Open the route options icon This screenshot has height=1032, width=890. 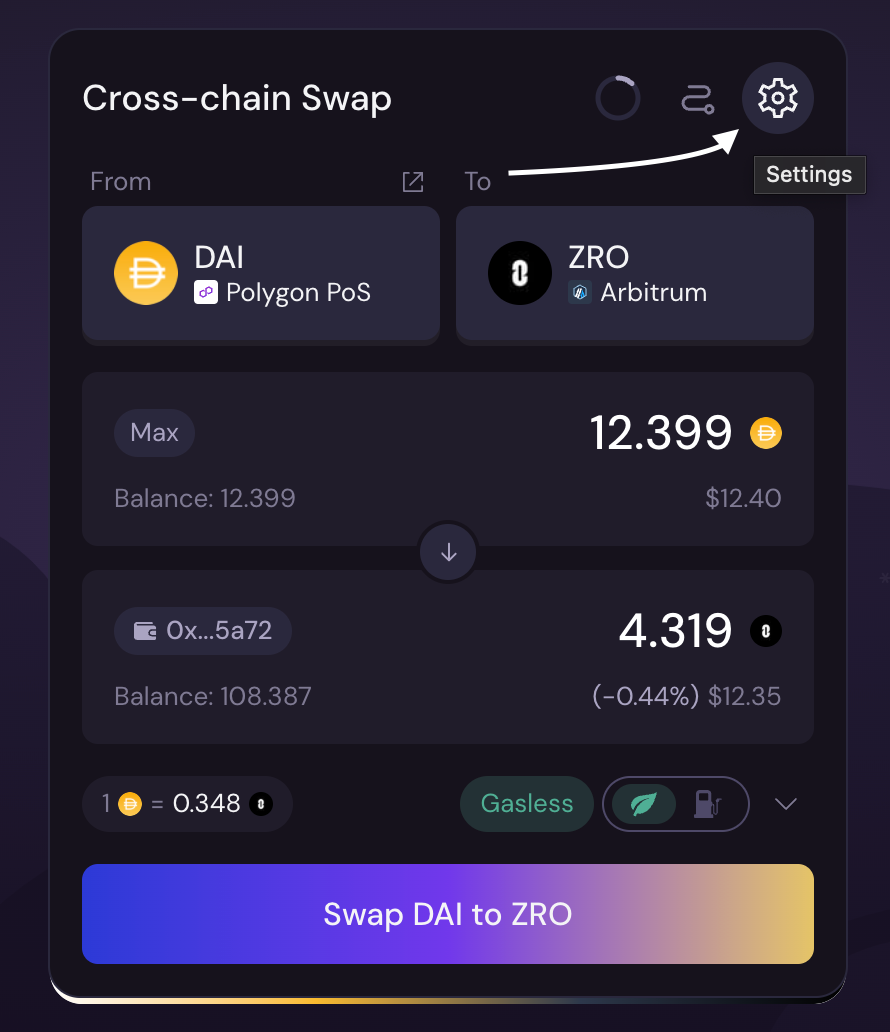tap(697, 98)
